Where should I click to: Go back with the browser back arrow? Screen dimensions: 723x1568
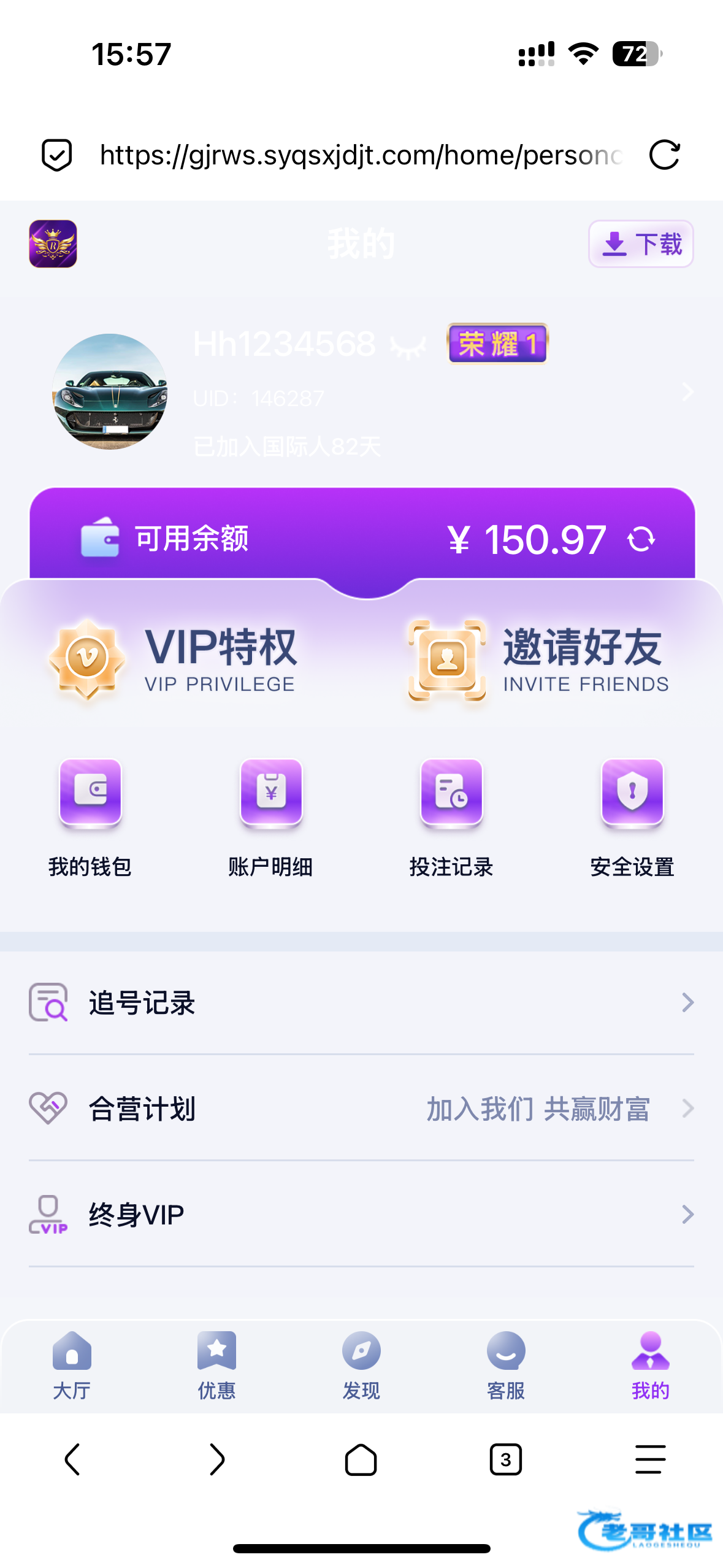72,1459
